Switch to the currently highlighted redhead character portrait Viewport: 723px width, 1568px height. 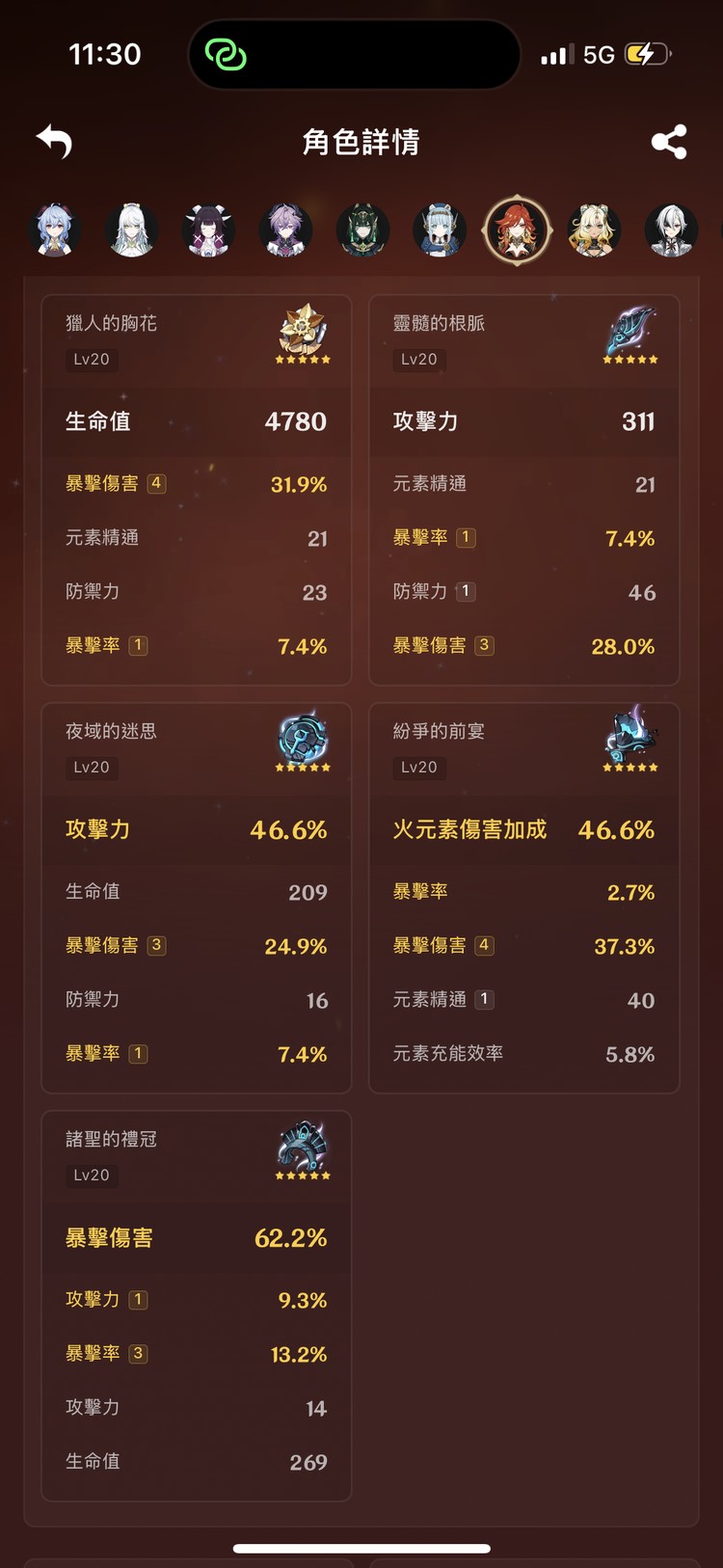coord(517,230)
